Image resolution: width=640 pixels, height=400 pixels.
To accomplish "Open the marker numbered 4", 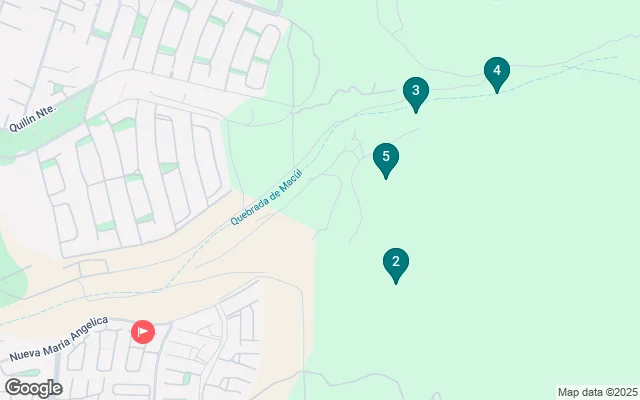I will 496,72.
